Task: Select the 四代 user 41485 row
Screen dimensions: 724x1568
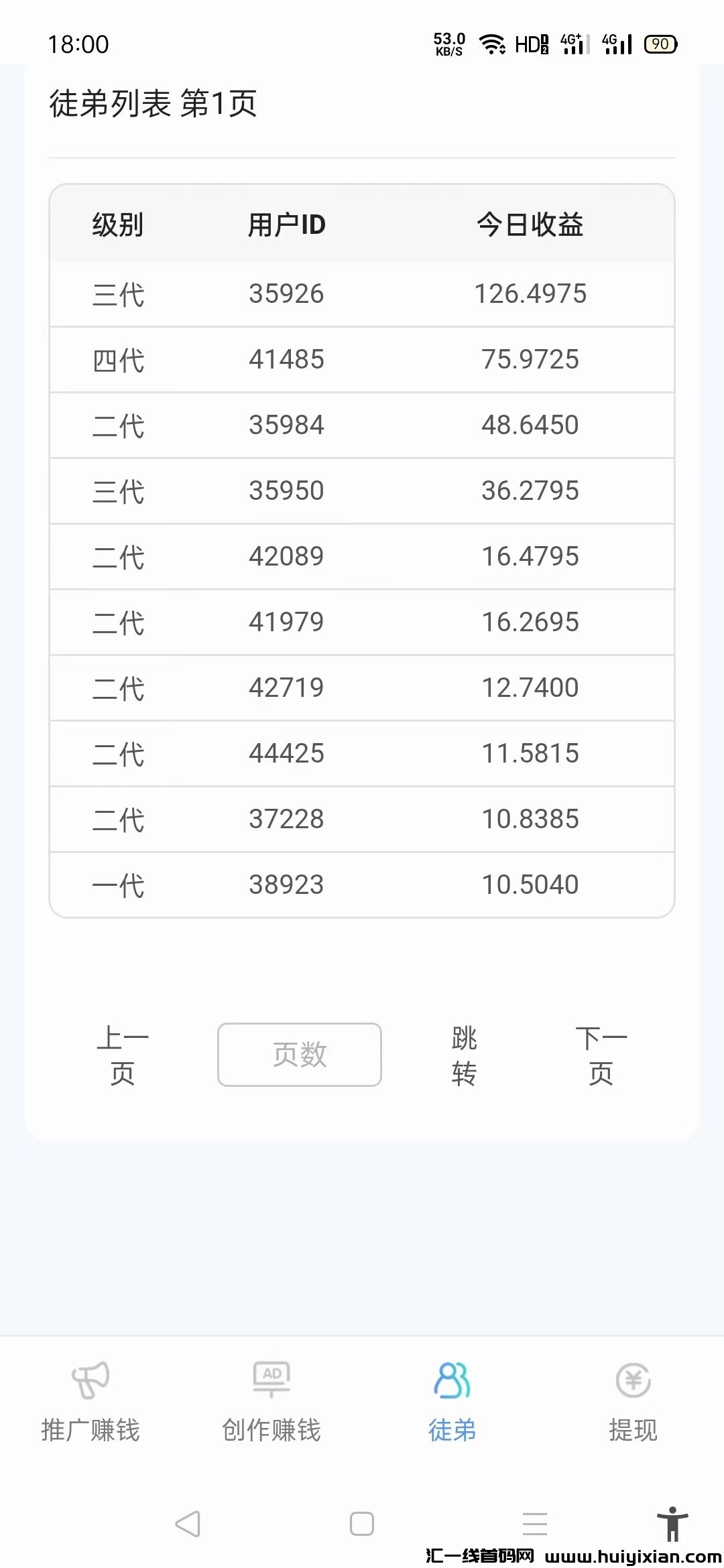Action: point(362,359)
